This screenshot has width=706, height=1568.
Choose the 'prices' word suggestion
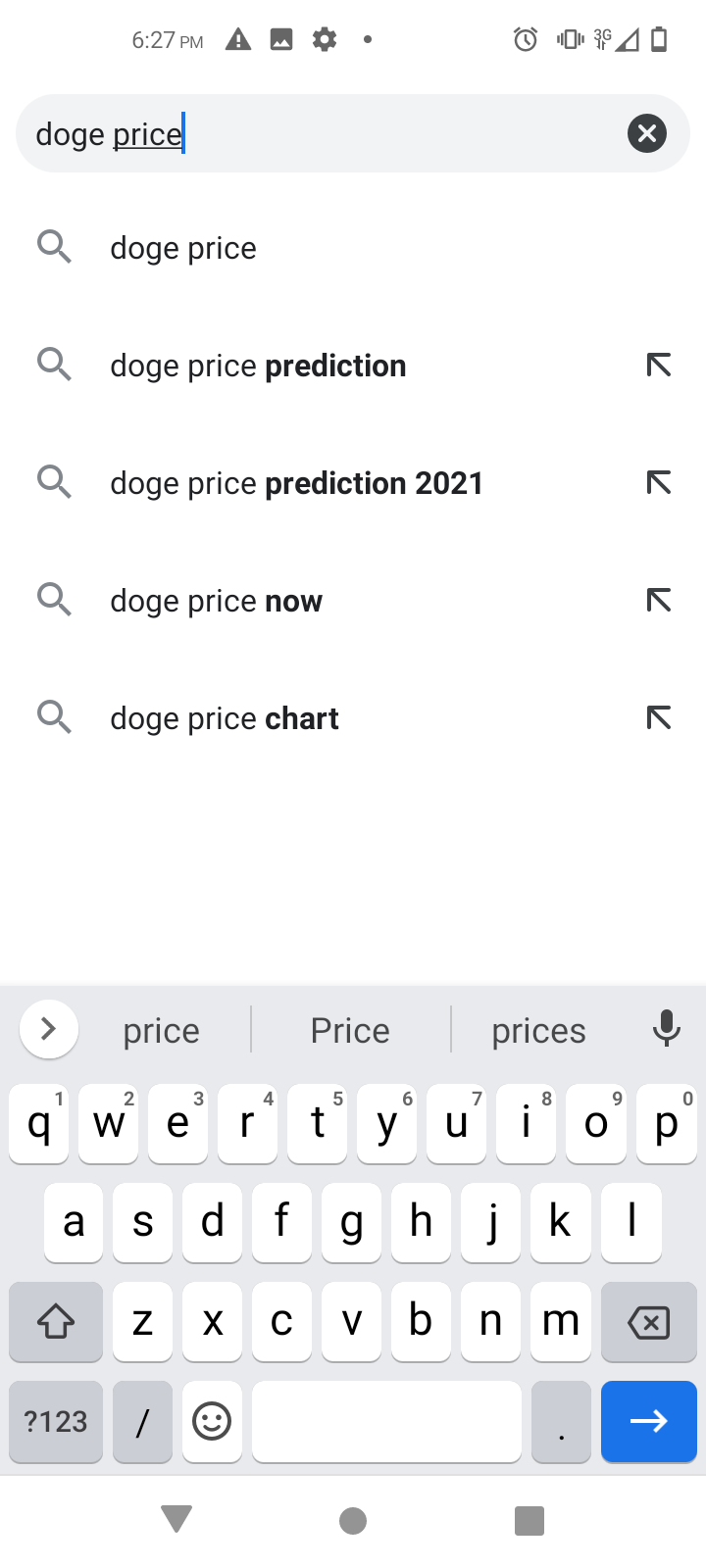538,1029
